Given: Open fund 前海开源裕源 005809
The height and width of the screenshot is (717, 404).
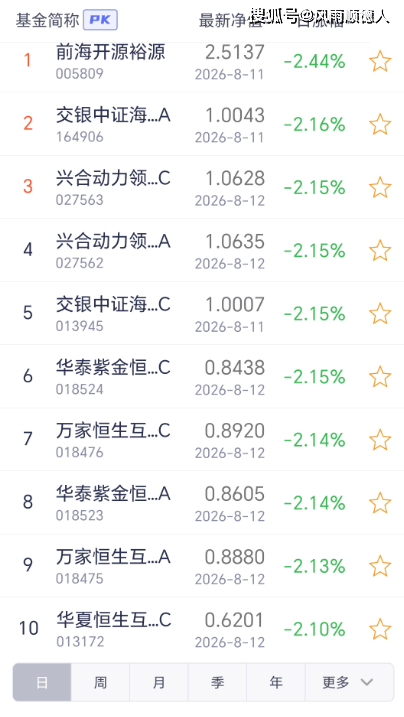Looking at the screenshot, I should (x=202, y=61).
